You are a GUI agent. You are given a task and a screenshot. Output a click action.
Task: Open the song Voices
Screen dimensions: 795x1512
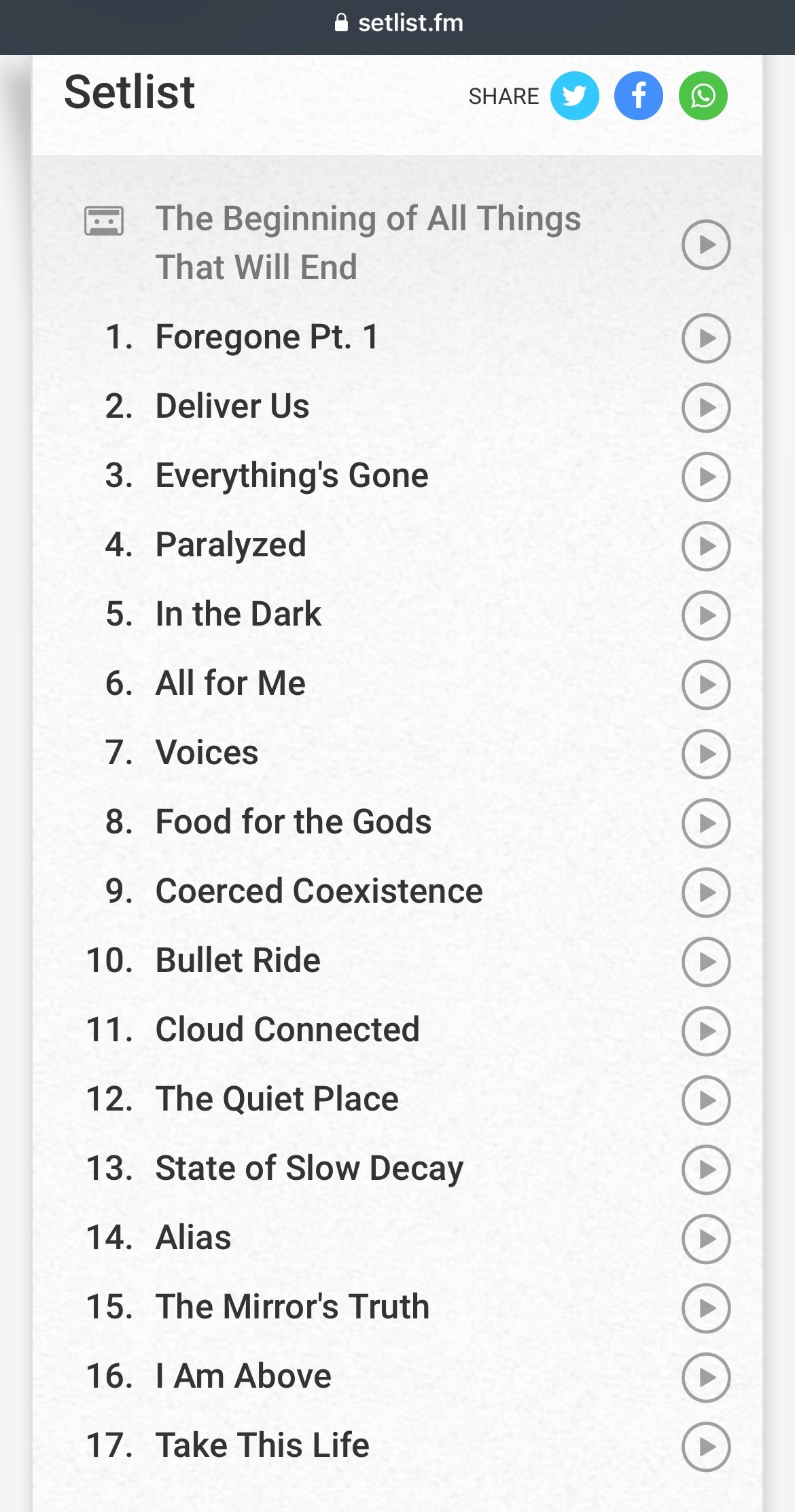point(207,753)
